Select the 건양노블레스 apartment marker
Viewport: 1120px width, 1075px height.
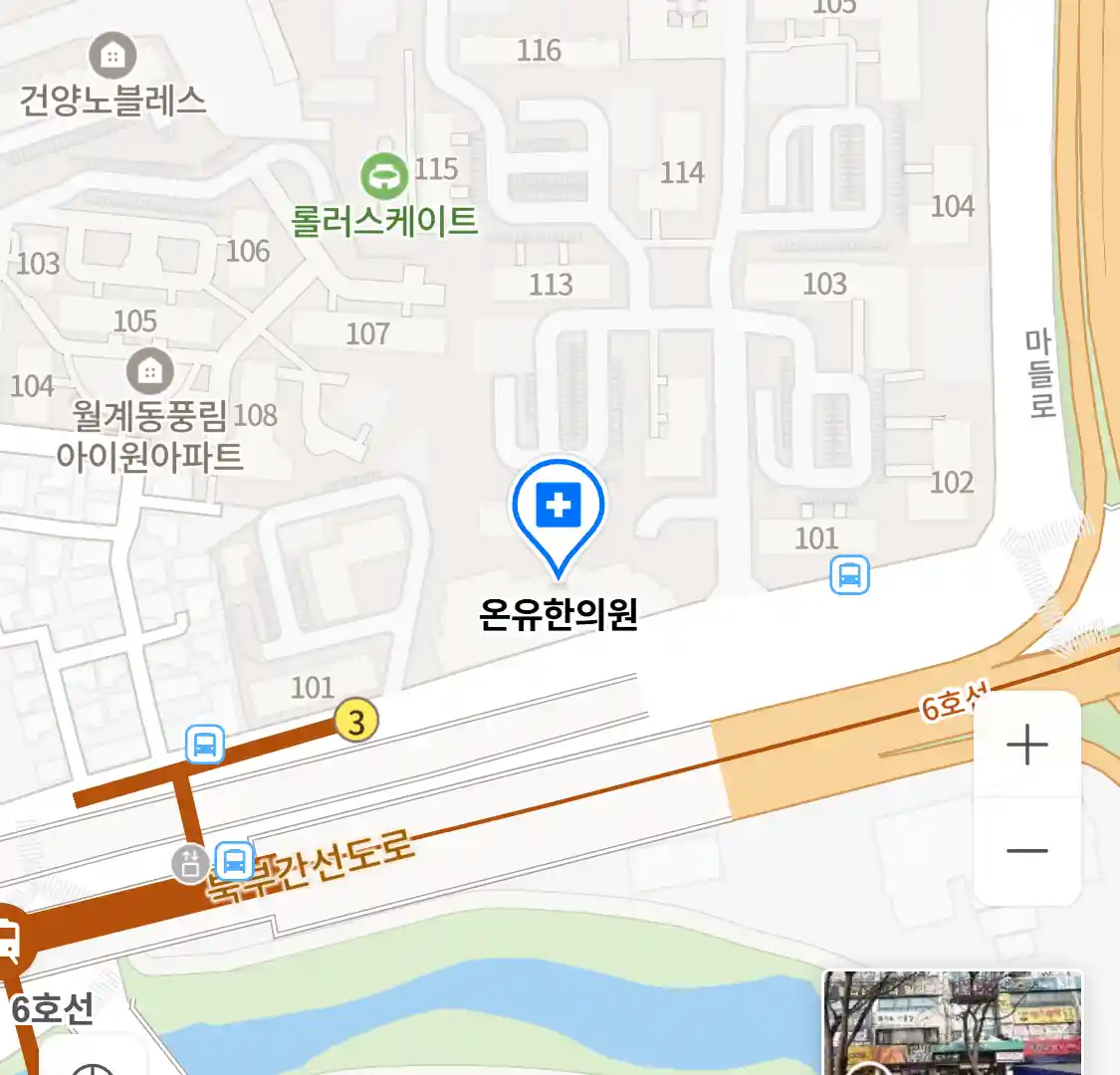112,56
